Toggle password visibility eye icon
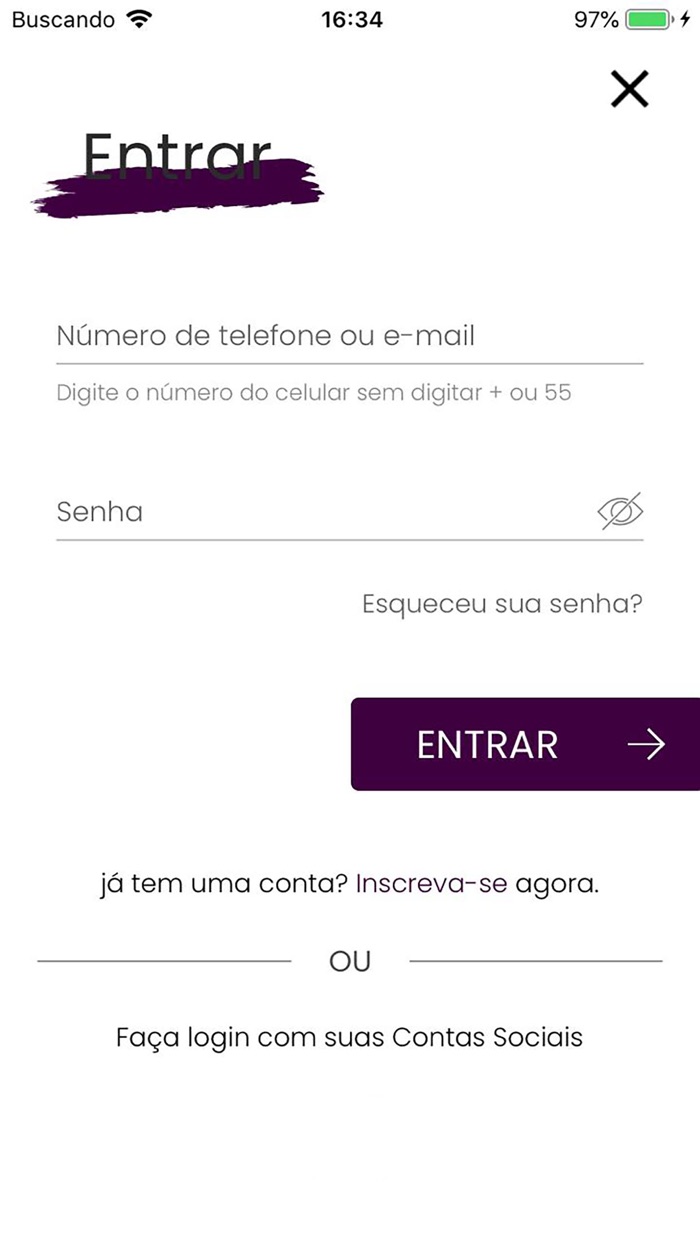Viewport: 700px width, 1244px height. coord(620,512)
